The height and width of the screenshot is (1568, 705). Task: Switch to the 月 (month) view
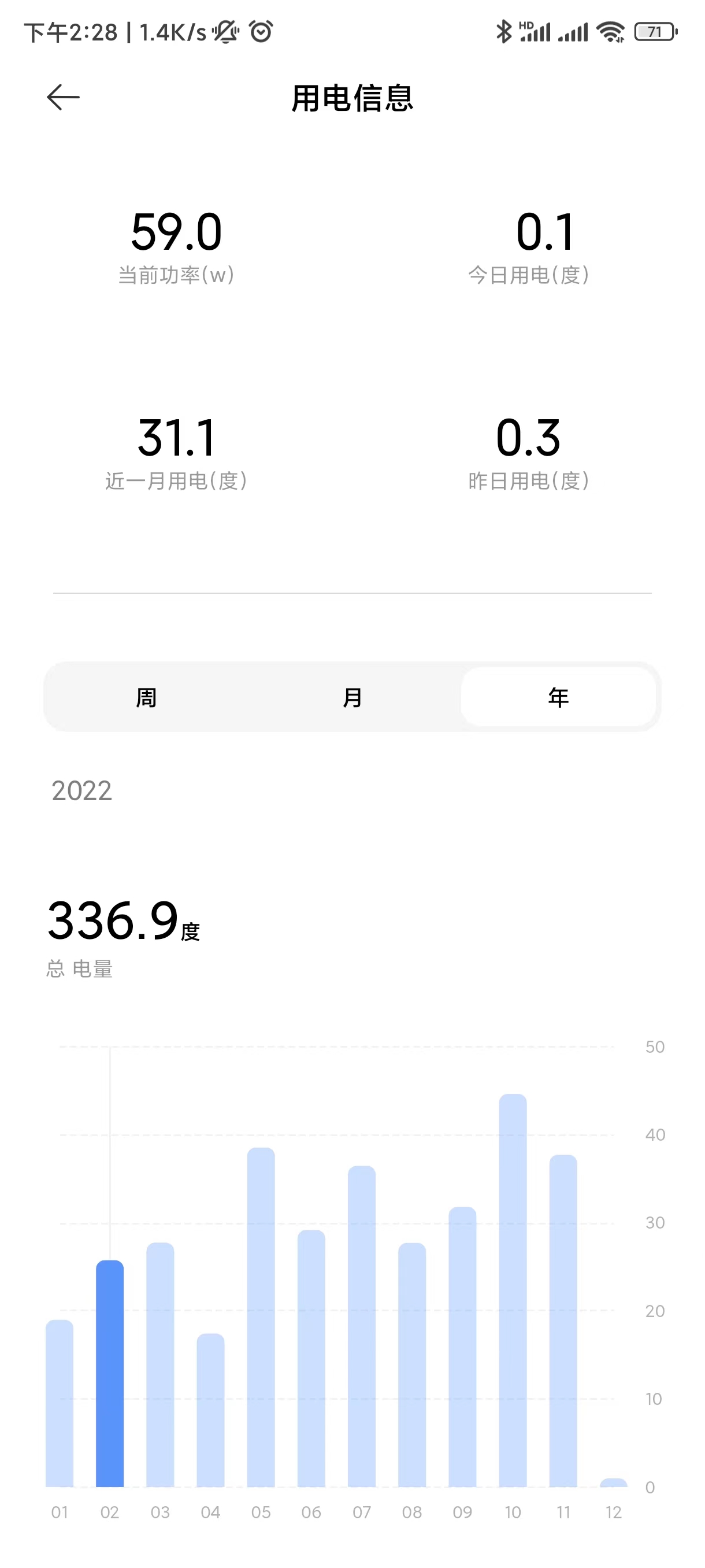coord(352,697)
